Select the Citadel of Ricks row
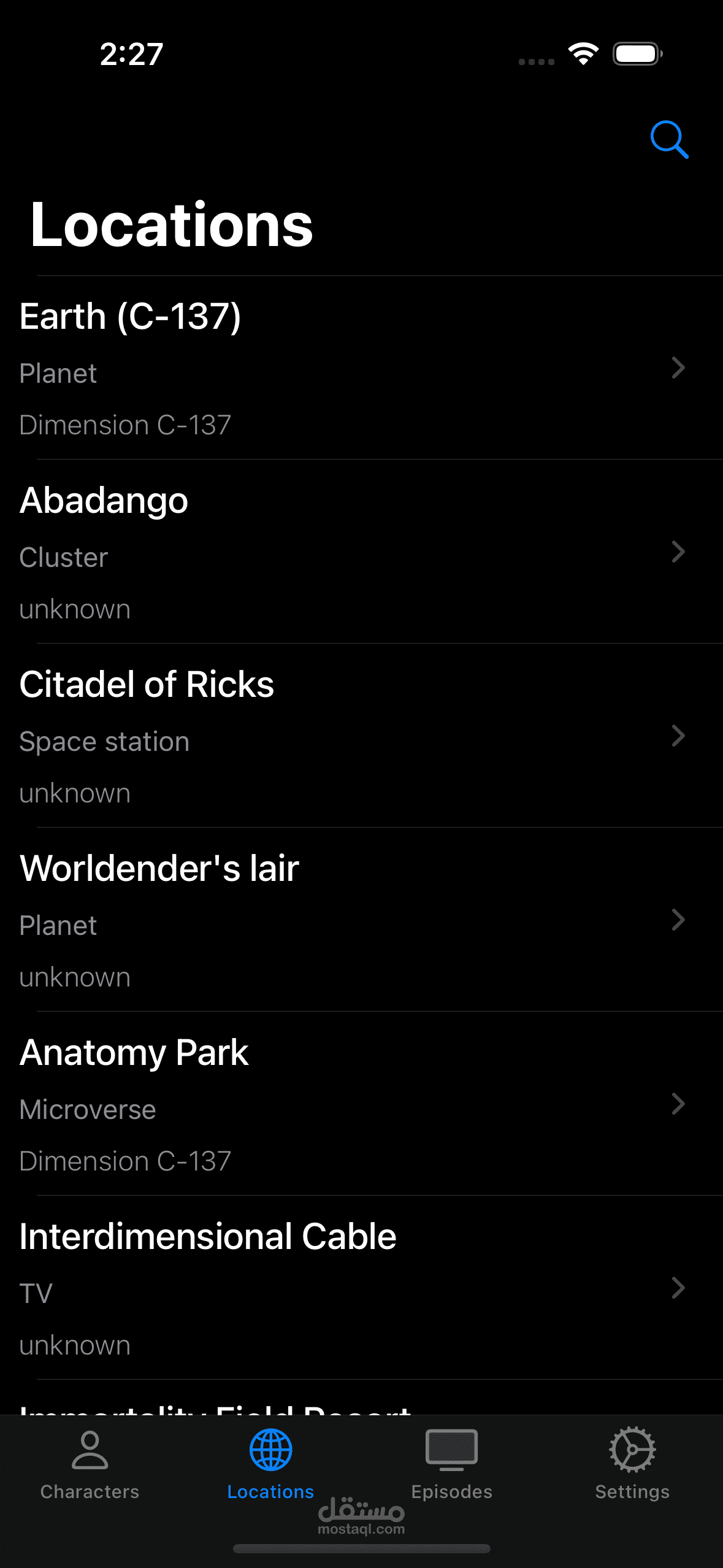Viewport: 723px width, 1568px height. (x=361, y=736)
